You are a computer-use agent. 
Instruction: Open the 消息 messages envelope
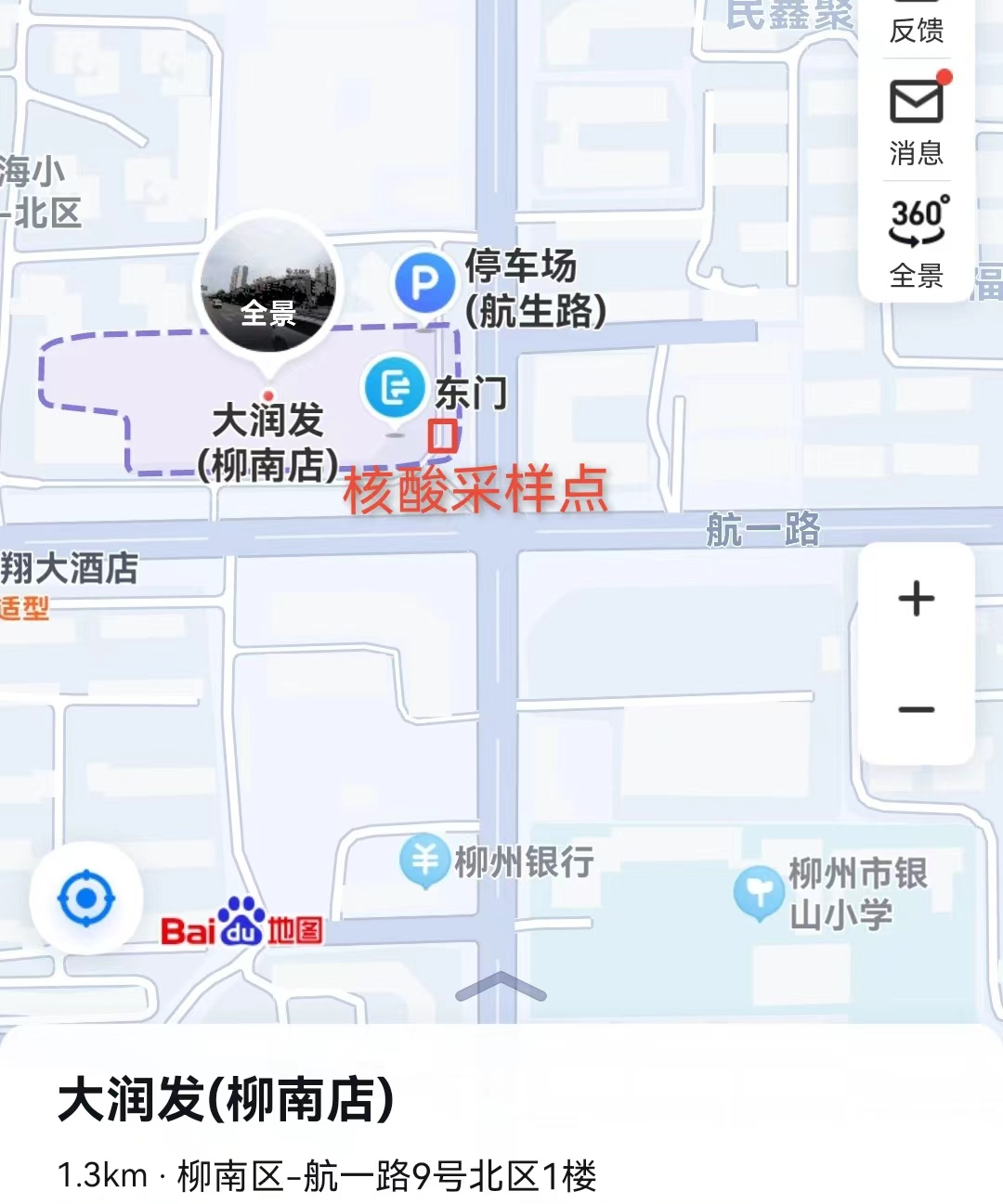pos(916,121)
